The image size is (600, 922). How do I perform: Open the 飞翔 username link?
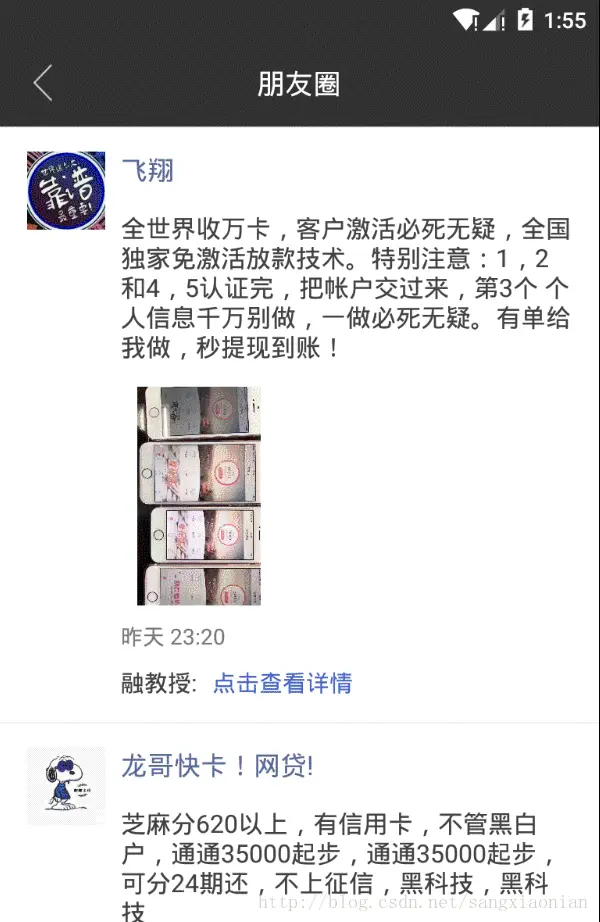coord(147,170)
